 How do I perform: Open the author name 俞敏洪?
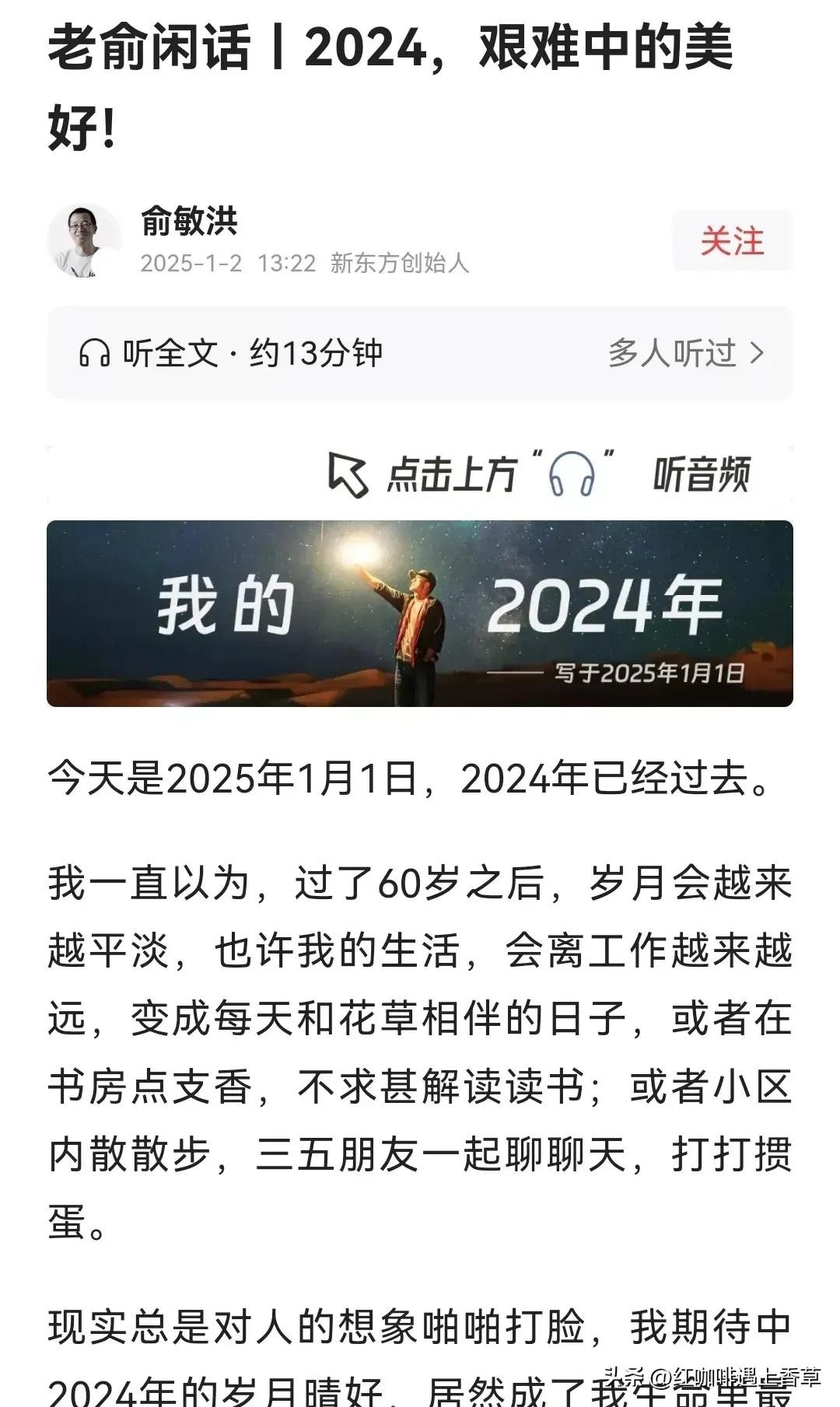189,221
